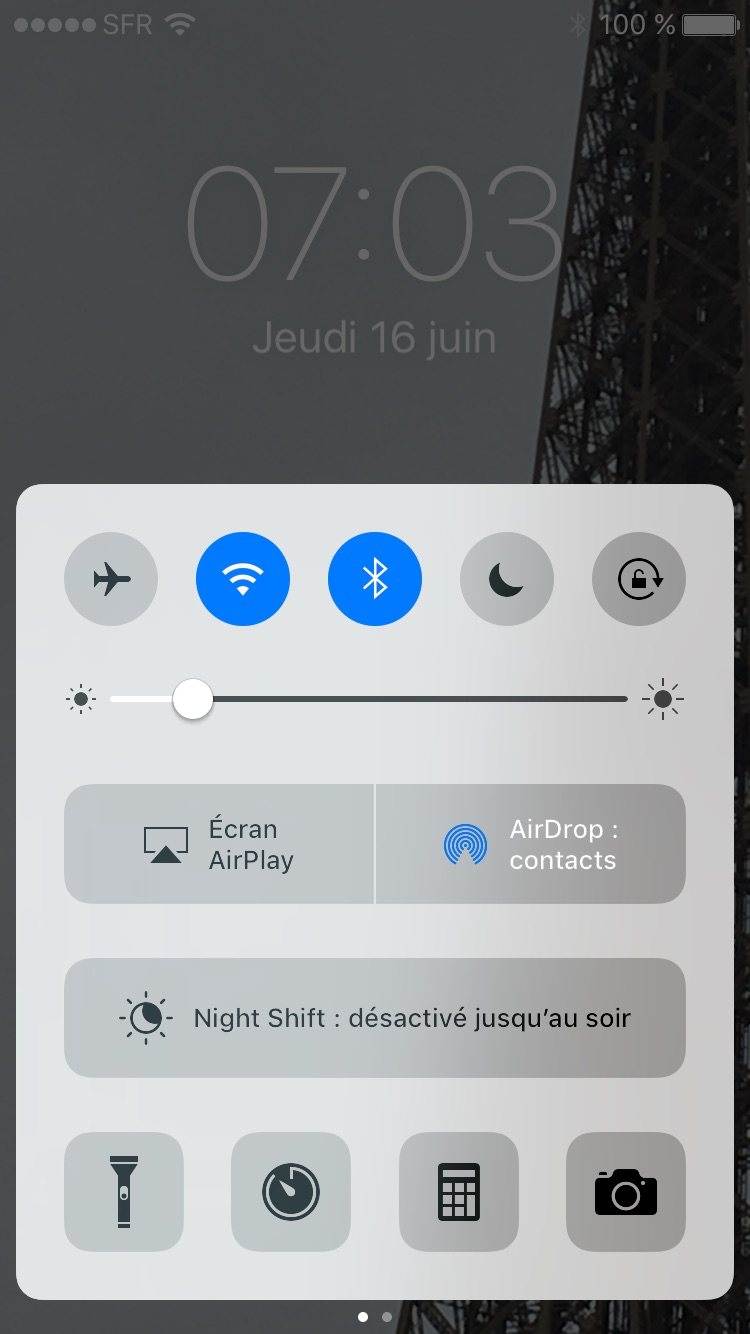The image size is (750, 1334).
Task: Disable Bluetooth
Action: click(x=375, y=579)
